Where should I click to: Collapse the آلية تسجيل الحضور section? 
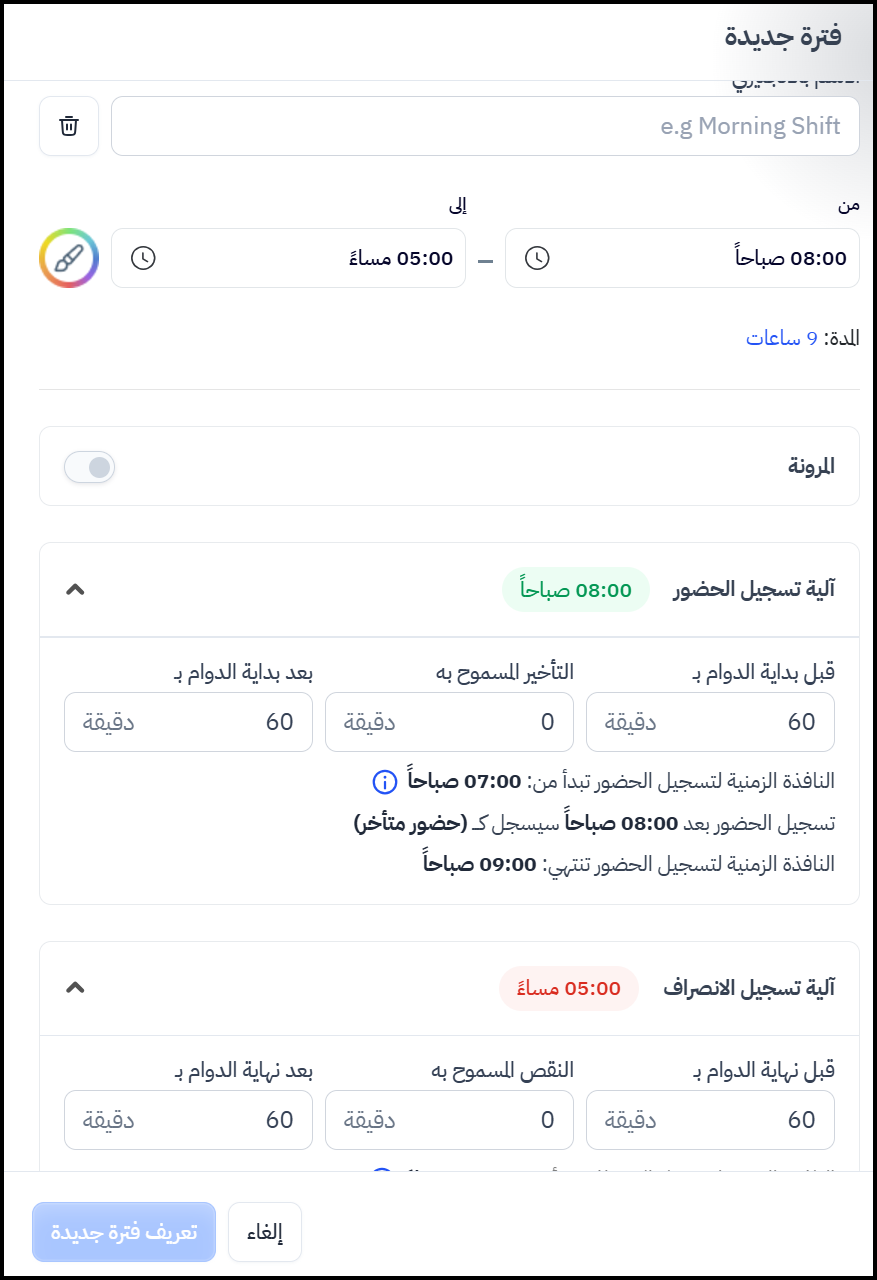tap(75, 590)
